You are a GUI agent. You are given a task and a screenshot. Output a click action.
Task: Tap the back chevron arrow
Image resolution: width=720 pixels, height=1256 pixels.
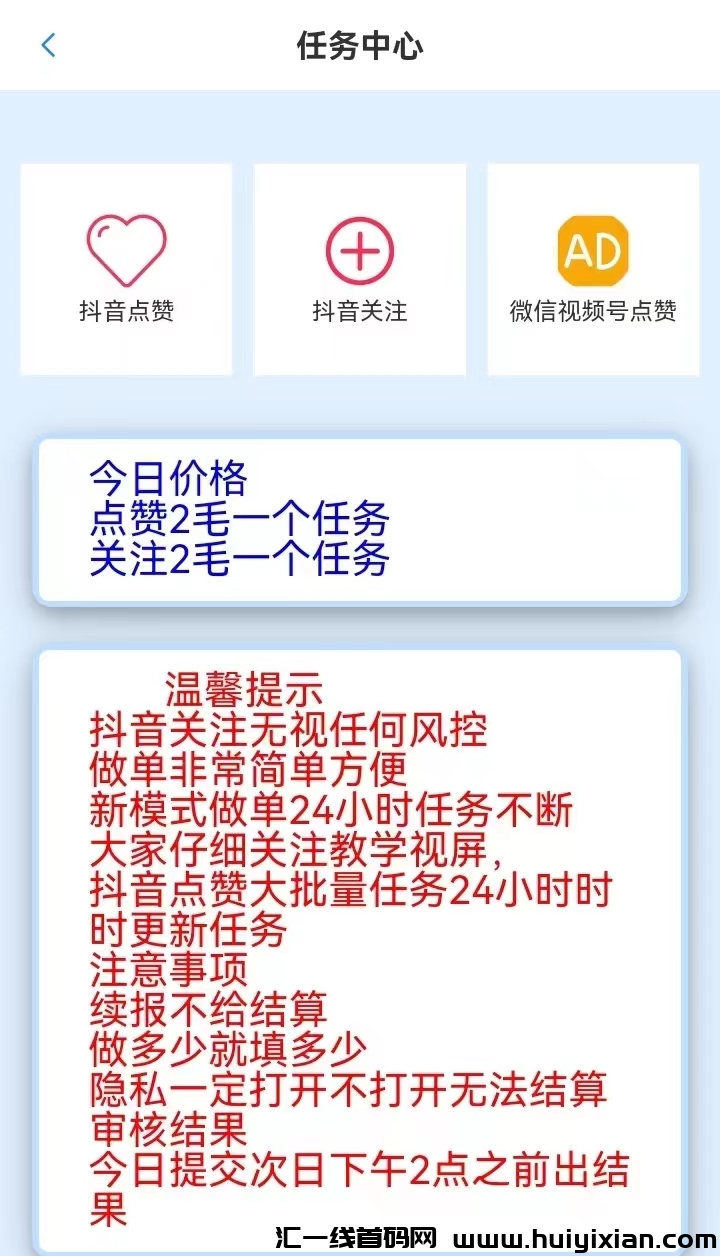[49, 45]
